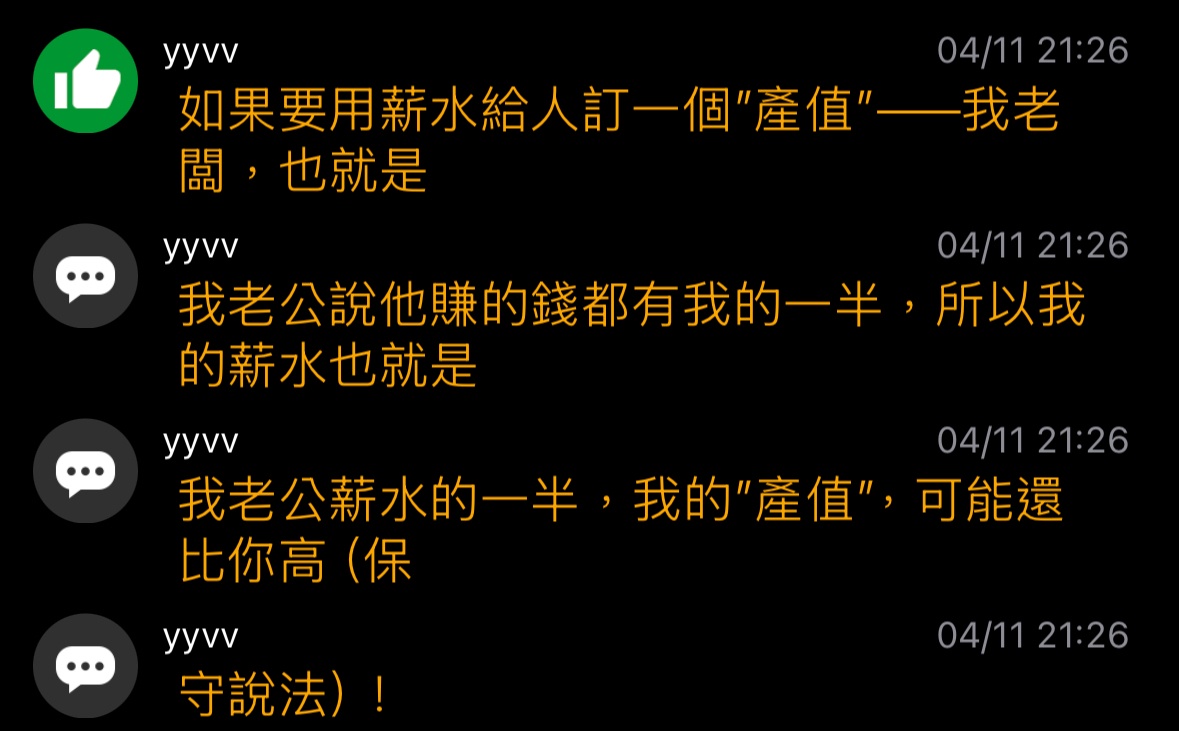
Task: Open yyvv's comment starting with 如果要用薪水
Action: coord(618,140)
